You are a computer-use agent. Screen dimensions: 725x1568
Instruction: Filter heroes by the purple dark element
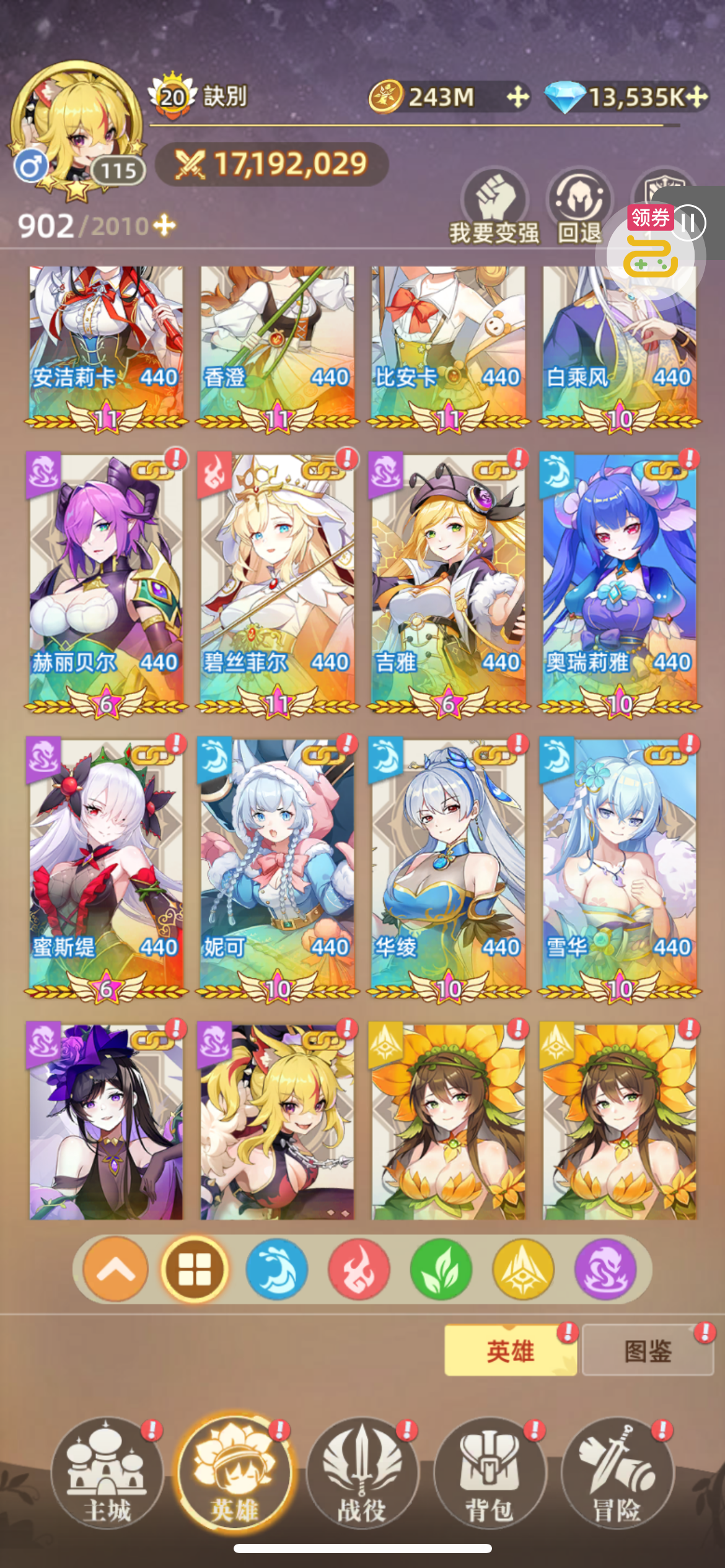pos(606,1270)
